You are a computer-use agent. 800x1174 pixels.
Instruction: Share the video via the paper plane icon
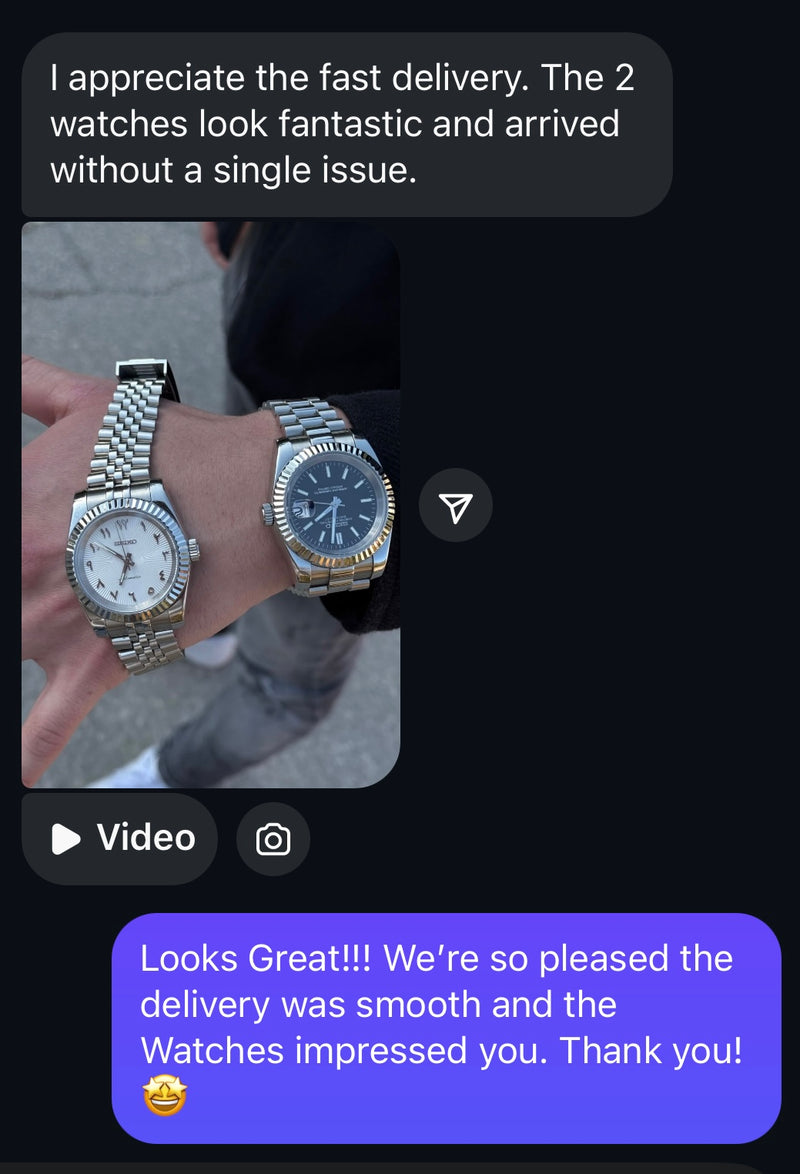coord(455,509)
